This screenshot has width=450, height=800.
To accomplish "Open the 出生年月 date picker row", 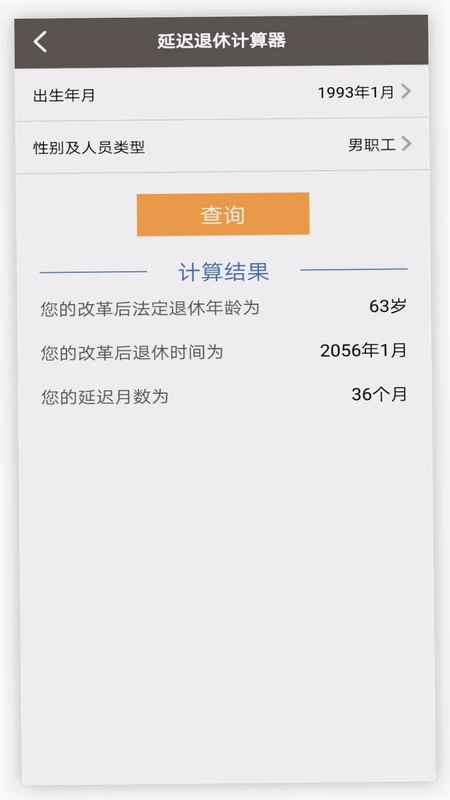I will [221, 93].
